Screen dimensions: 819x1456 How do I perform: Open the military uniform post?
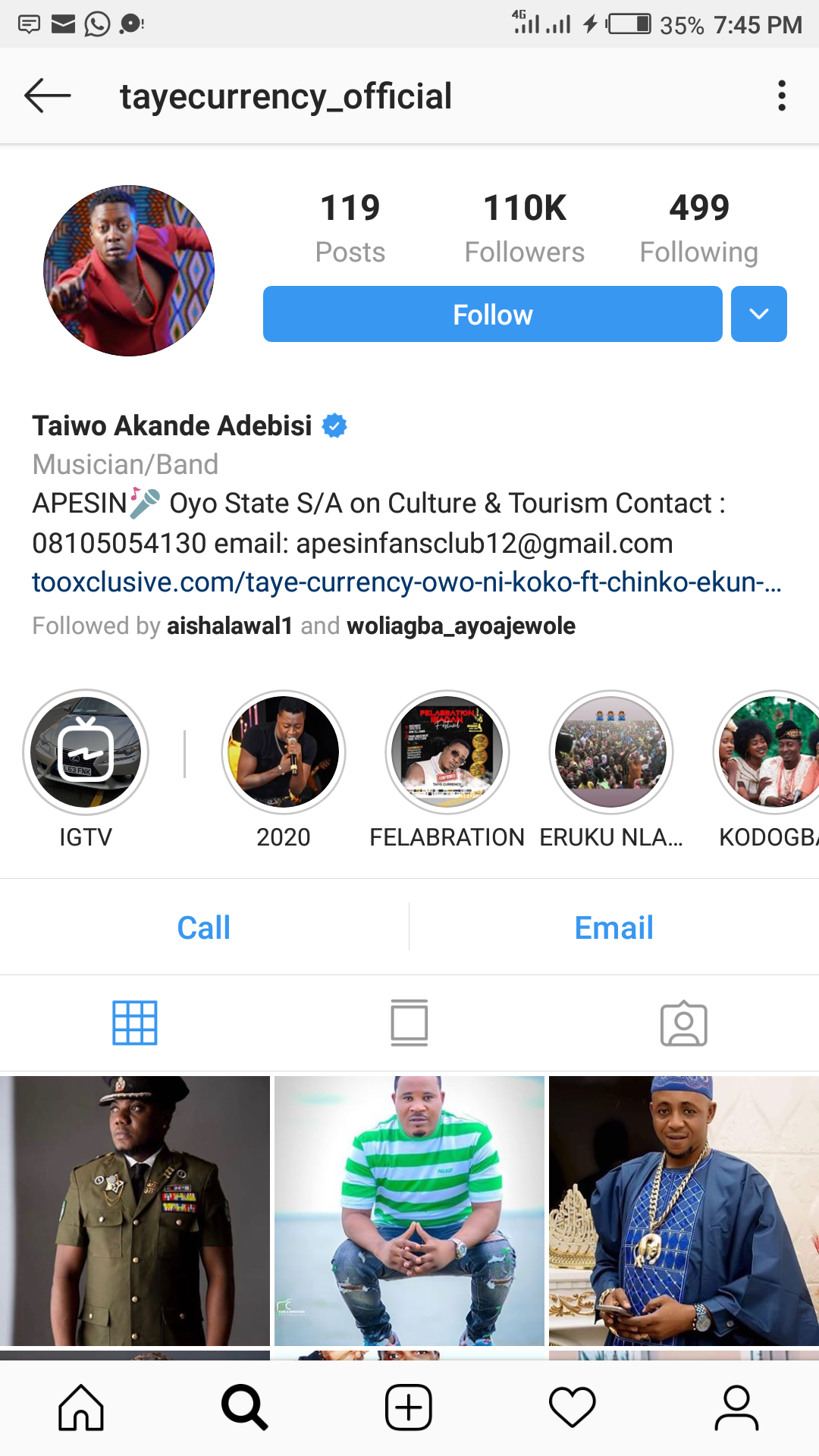click(135, 1211)
